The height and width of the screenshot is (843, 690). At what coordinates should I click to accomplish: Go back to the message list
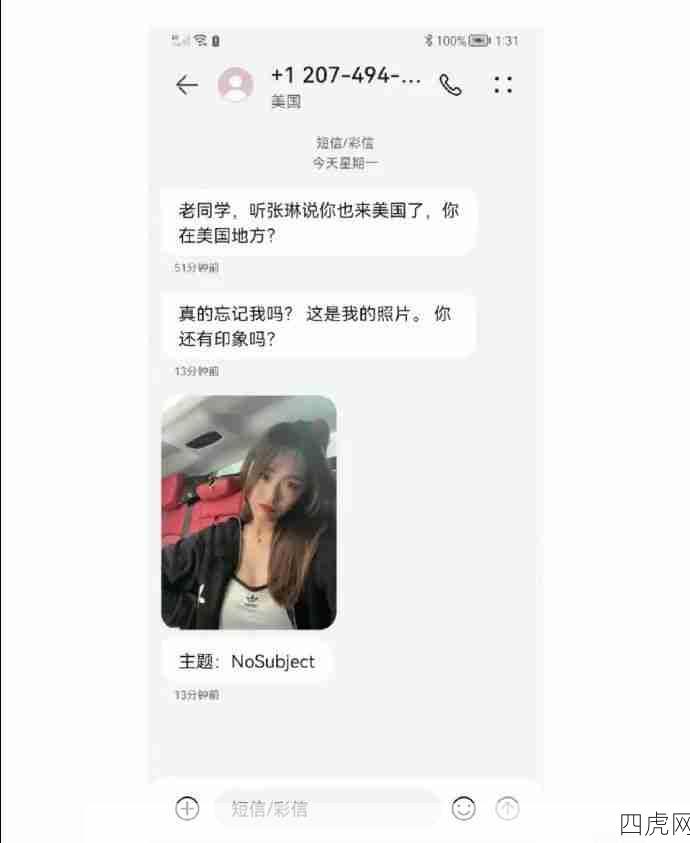tap(187, 85)
